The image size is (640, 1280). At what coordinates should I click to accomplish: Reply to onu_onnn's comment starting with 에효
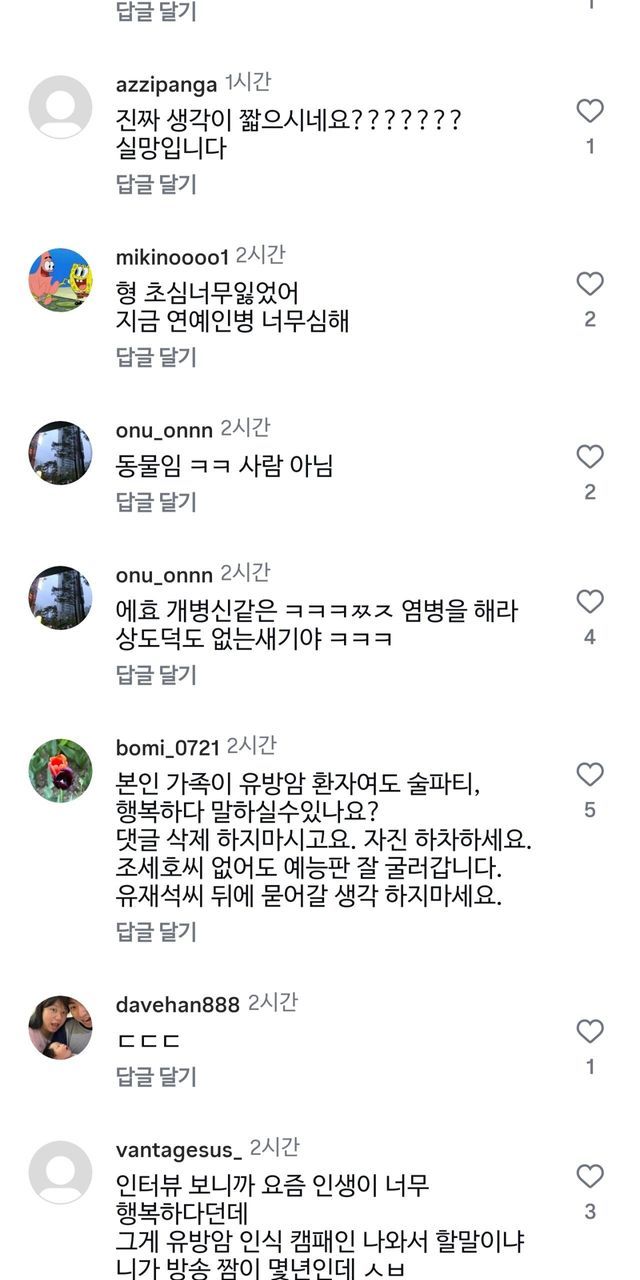pyautogui.click(x=156, y=675)
